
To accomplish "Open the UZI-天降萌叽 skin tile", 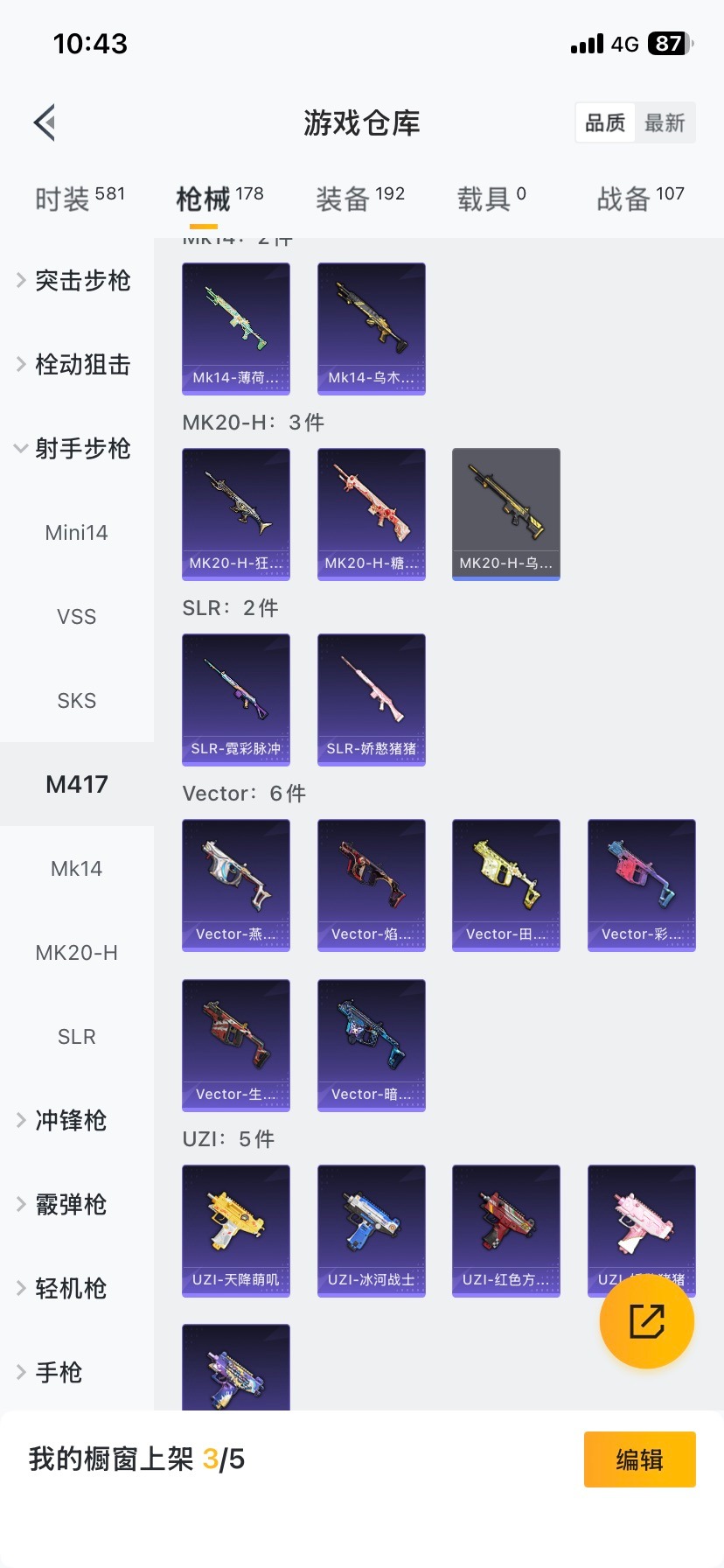I will coord(236,1231).
